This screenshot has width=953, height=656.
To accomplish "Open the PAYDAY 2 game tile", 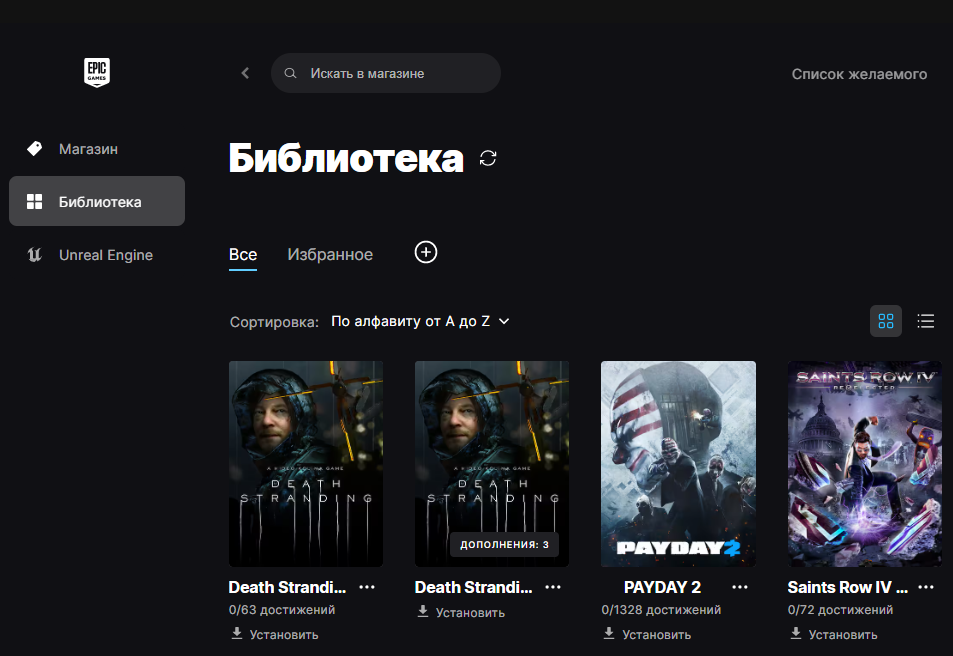I will coord(678,464).
